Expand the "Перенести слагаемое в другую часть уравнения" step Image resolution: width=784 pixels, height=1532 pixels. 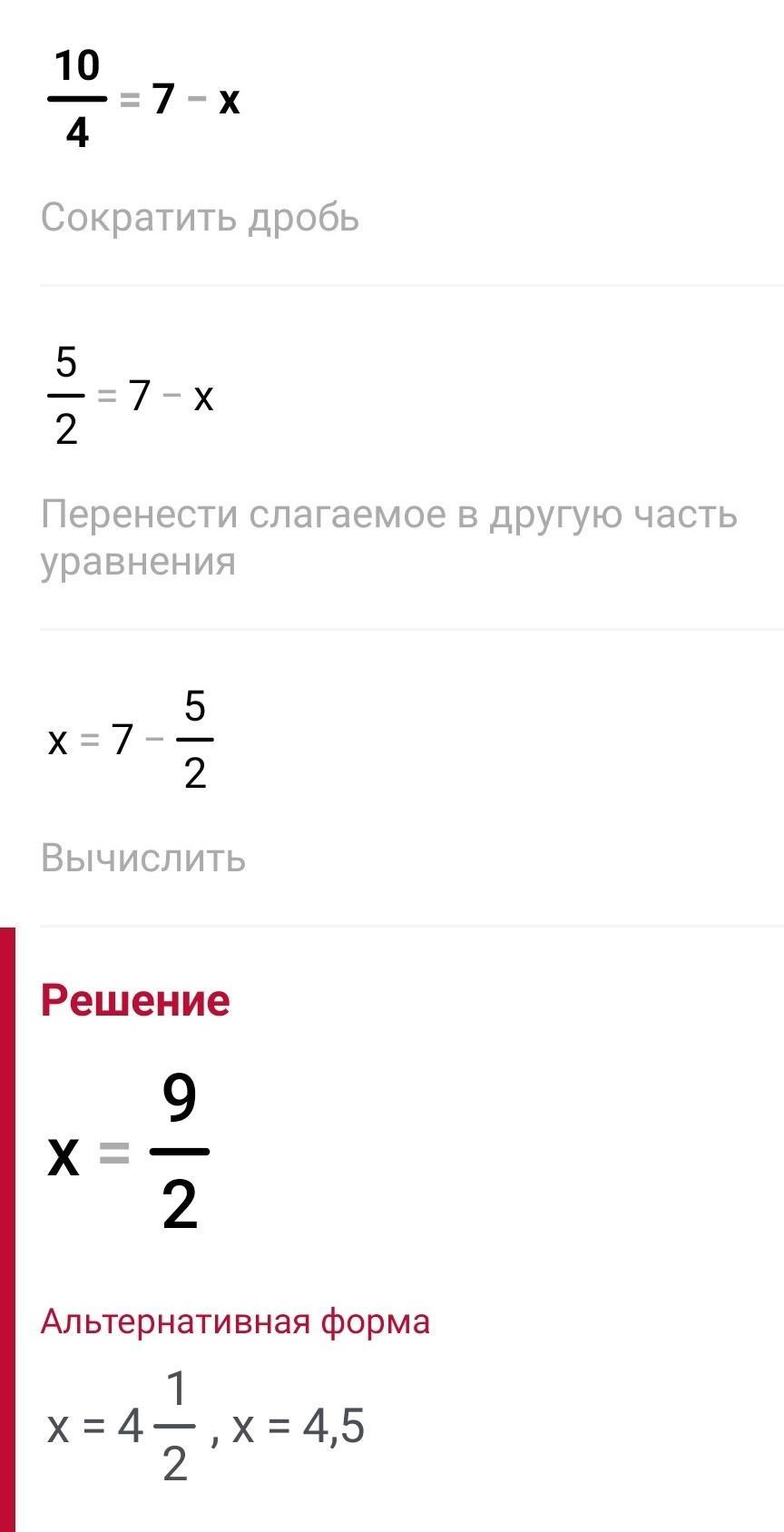tap(389, 538)
